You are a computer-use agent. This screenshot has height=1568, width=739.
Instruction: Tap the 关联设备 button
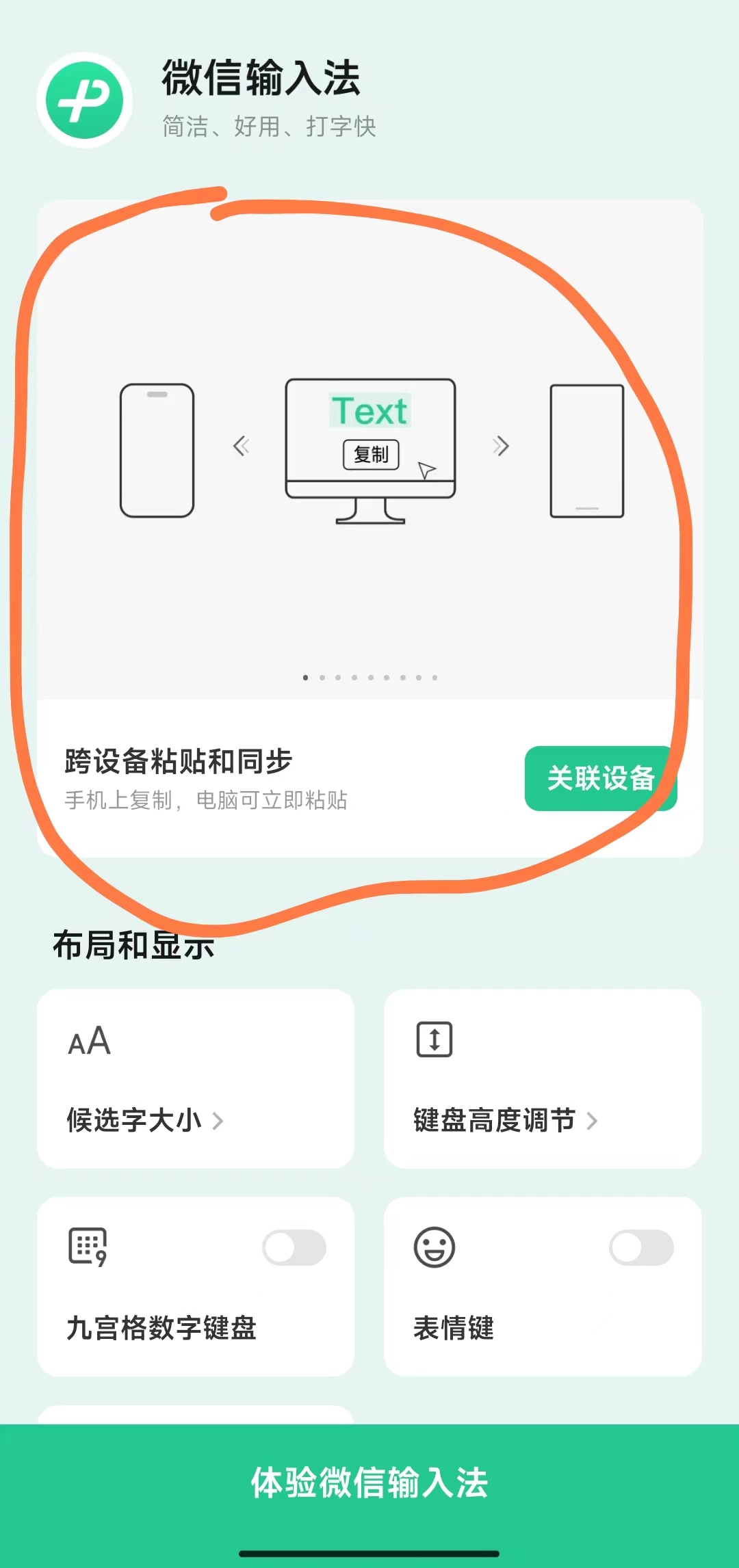click(600, 778)
